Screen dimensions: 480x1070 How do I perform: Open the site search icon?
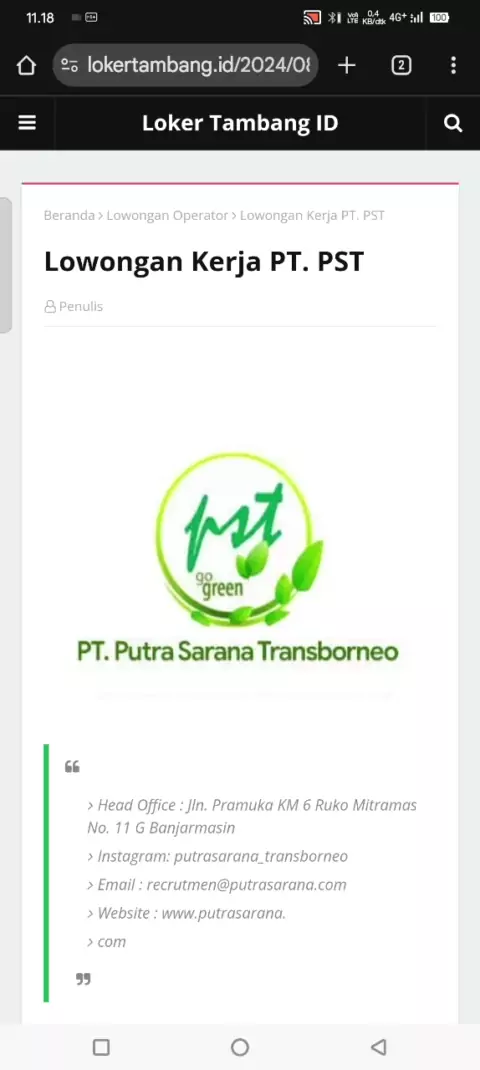pos(453,124)
